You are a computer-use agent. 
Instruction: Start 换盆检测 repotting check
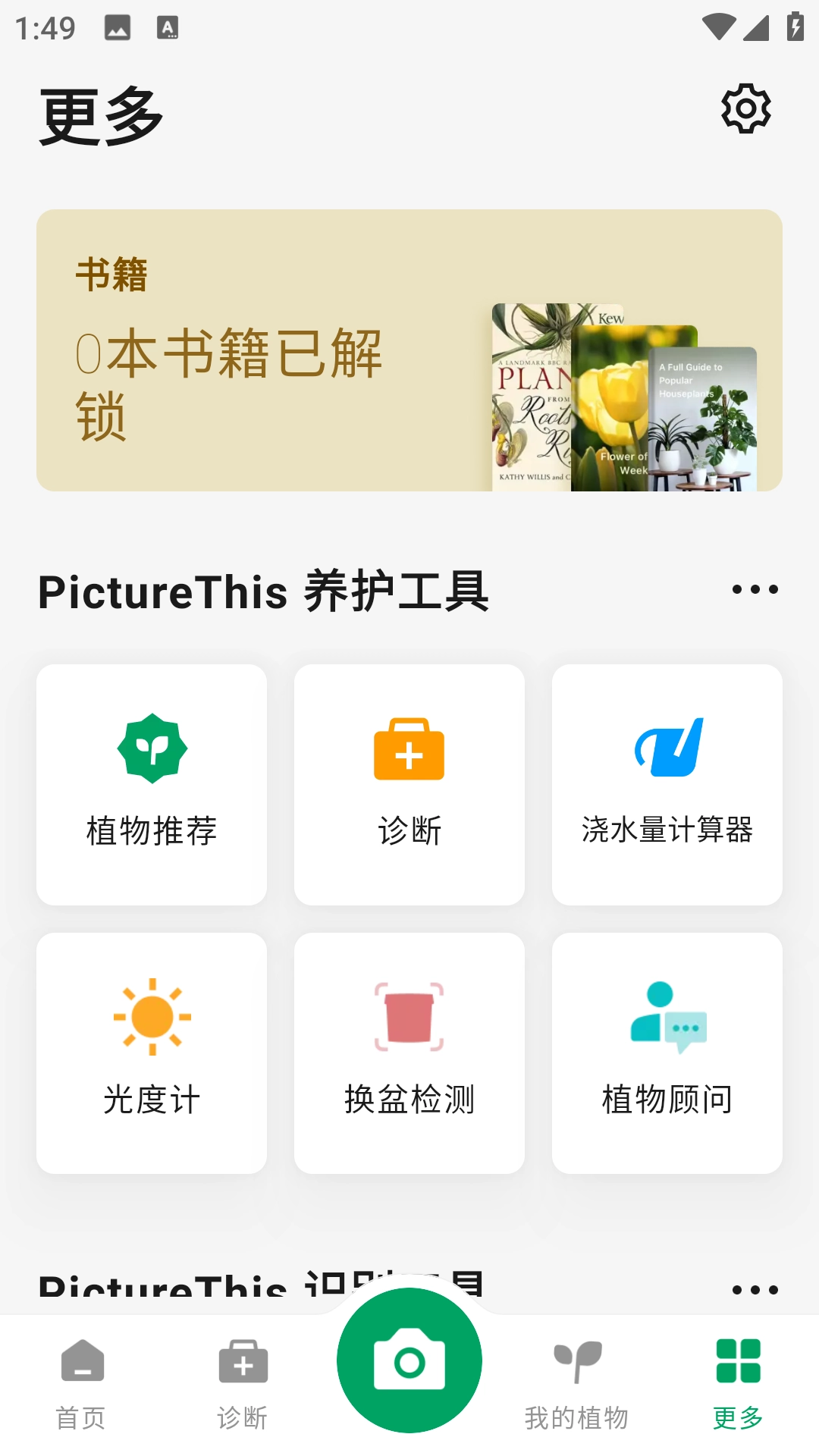(409, 1053)
